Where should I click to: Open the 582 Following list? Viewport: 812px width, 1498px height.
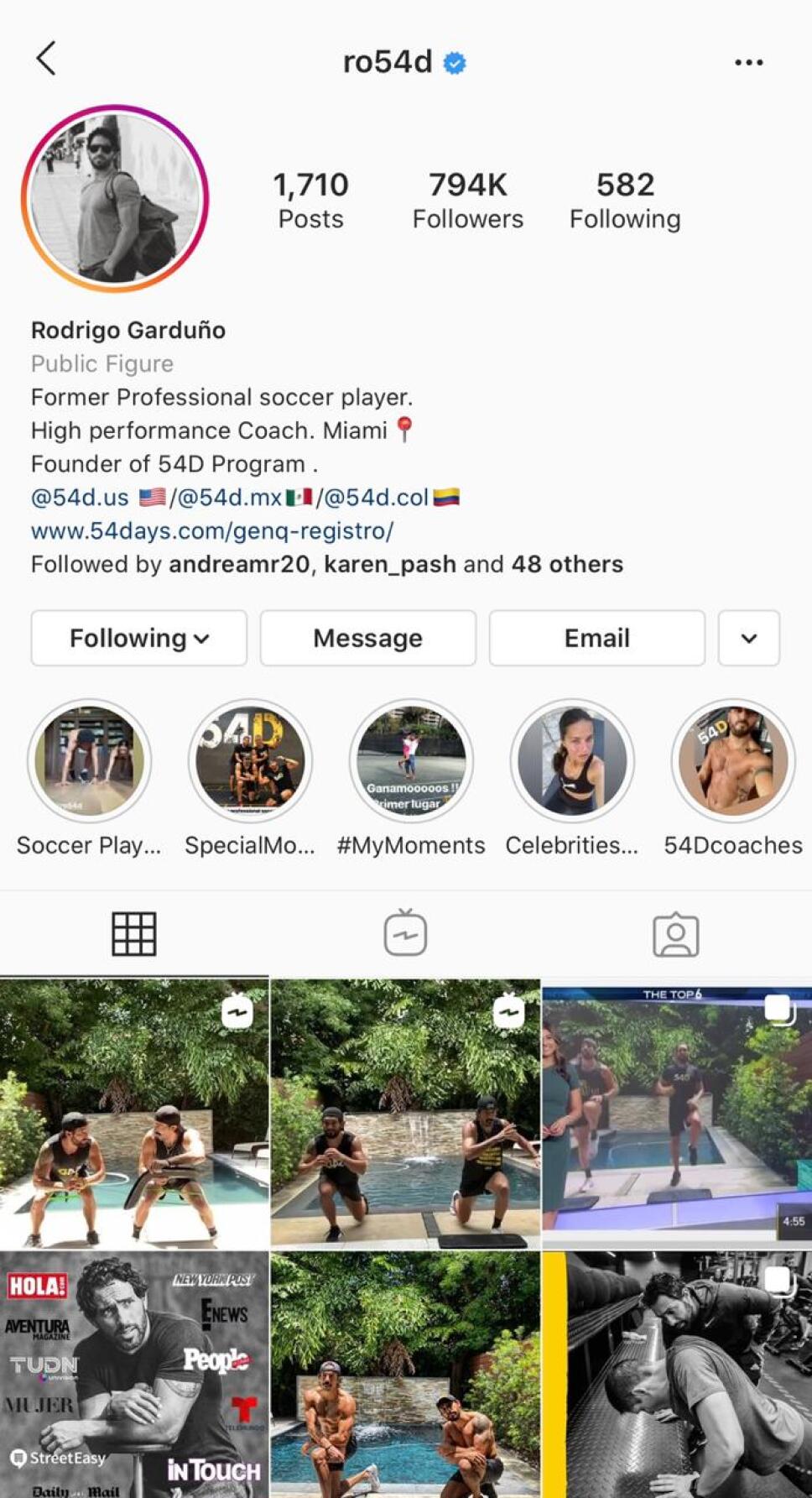point(625,200)
